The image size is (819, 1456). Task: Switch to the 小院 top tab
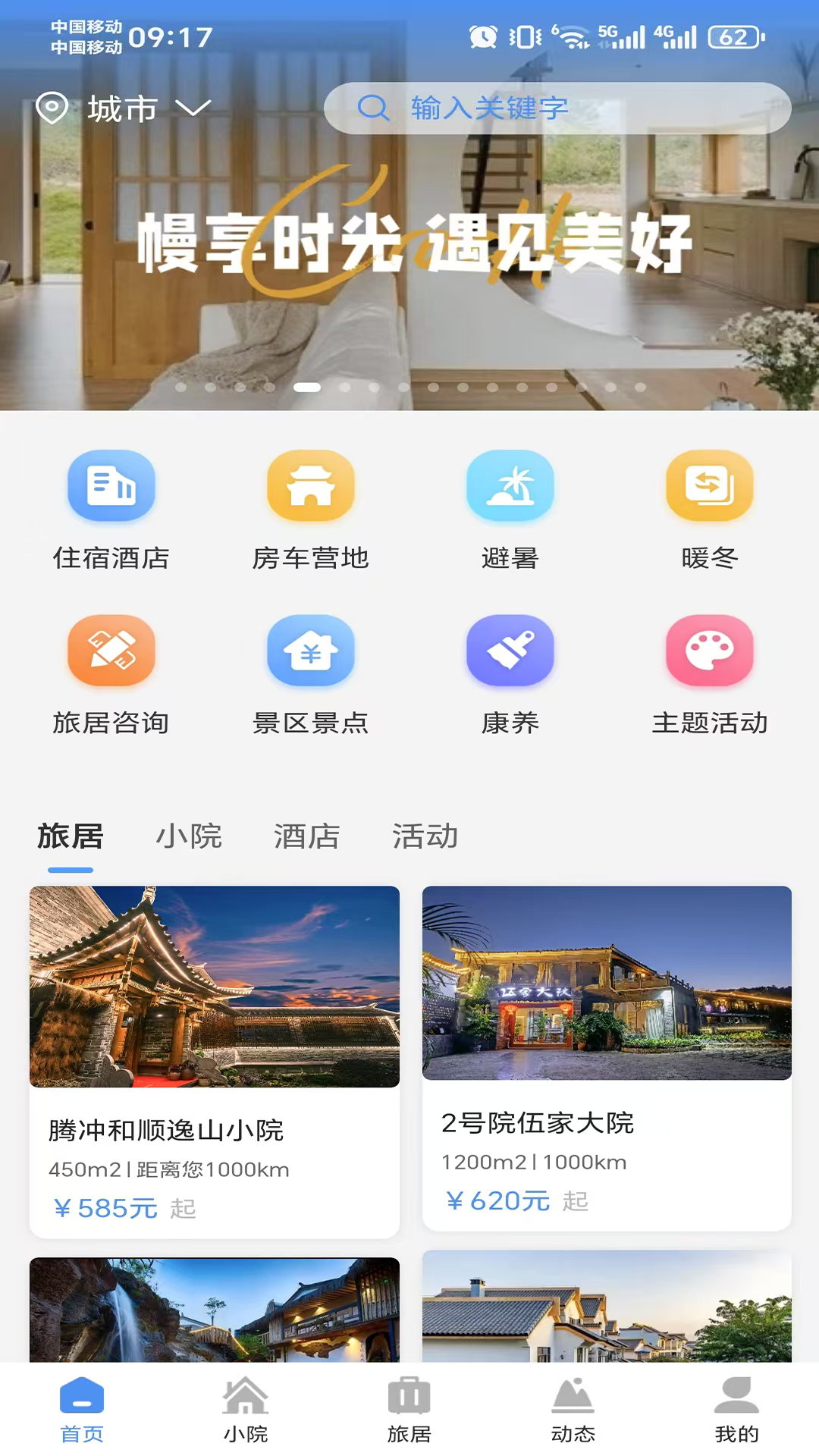click(189, 836)
